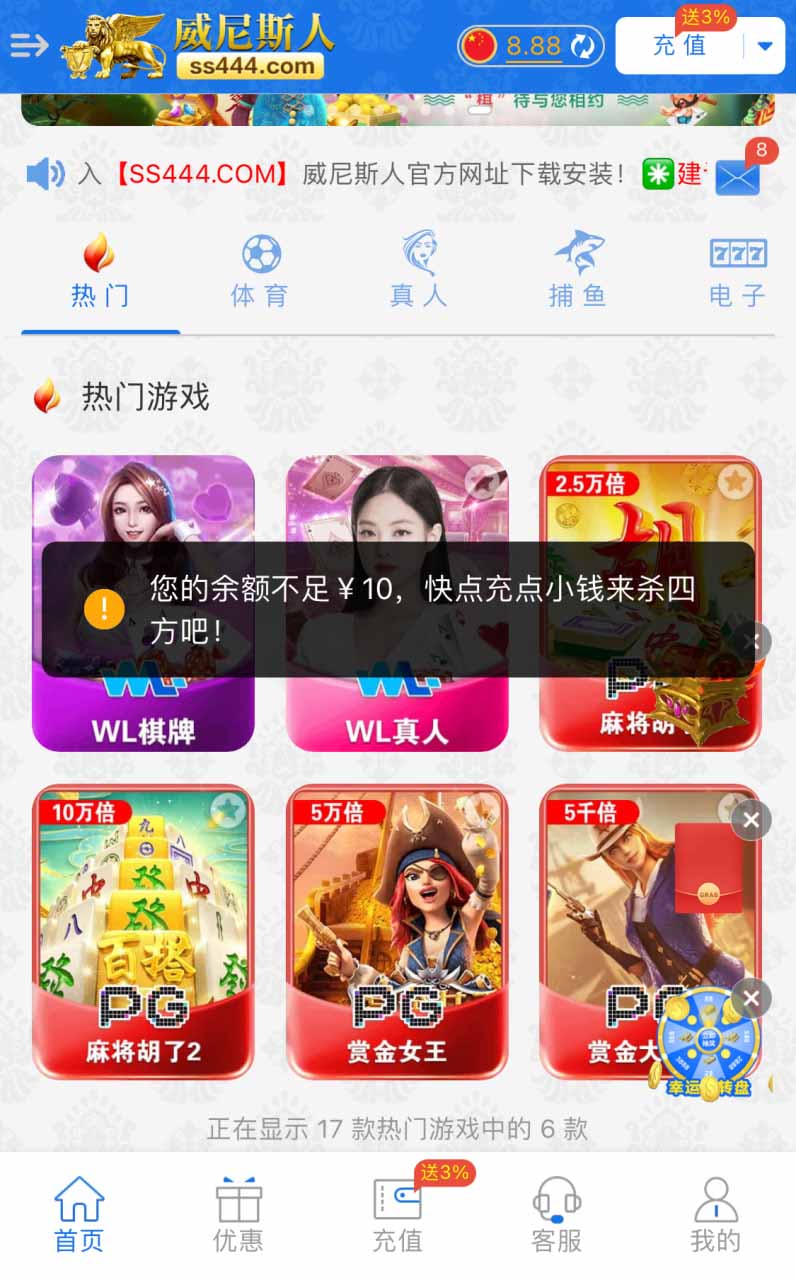
Task: Switch to the 捕鱼 fishing tab
Action: (x=577, y=272)
